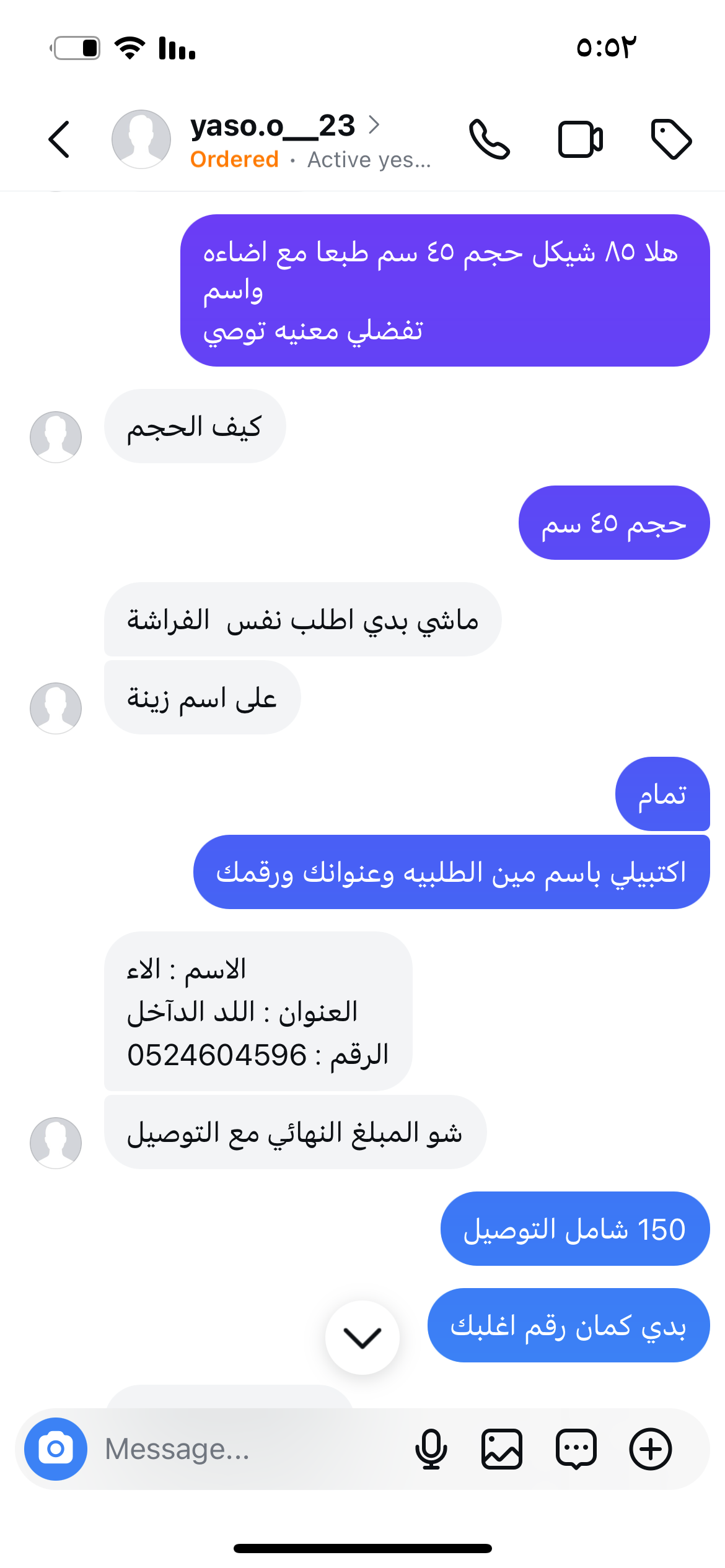Open the plus more options menu

click(651, 1449)
